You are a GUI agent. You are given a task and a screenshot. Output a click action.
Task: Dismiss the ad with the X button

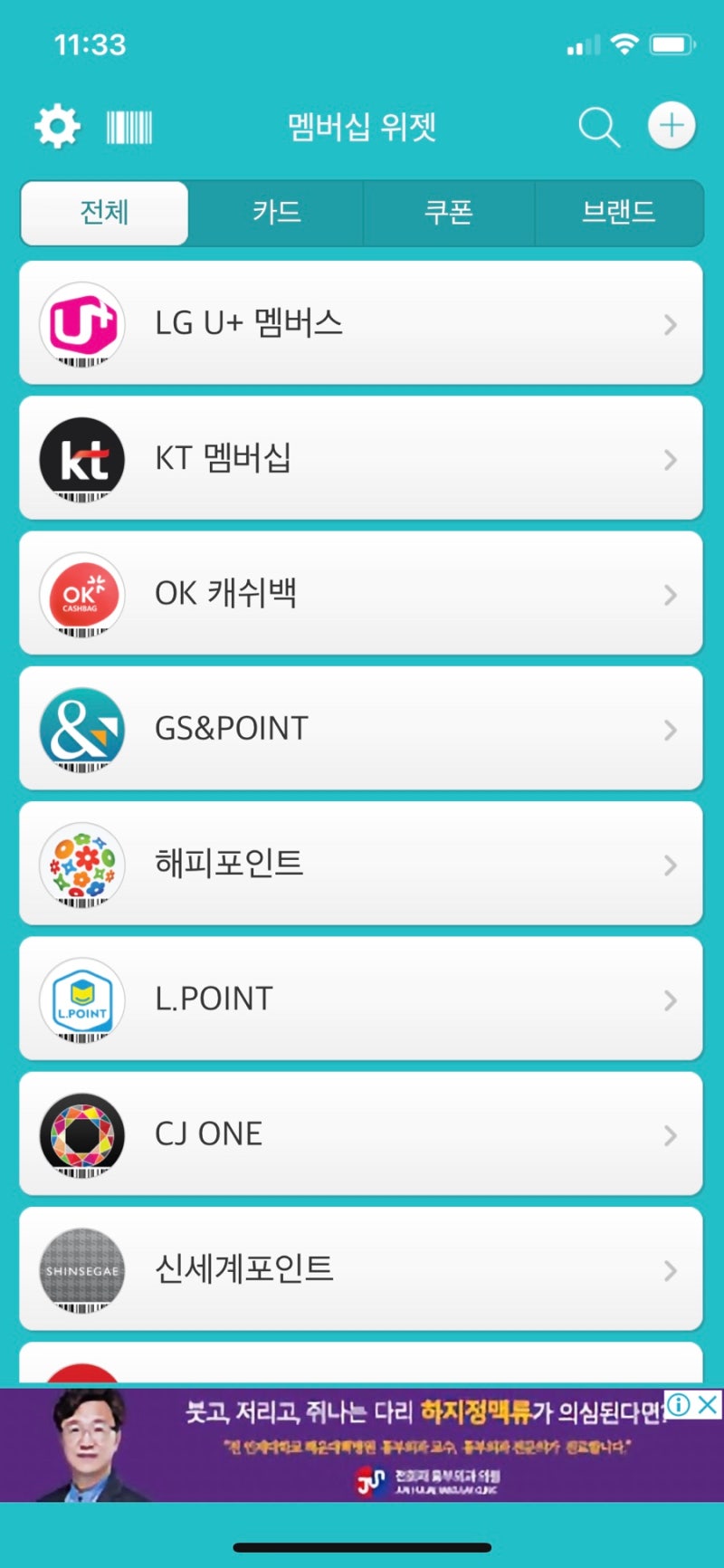(707, 1406)
